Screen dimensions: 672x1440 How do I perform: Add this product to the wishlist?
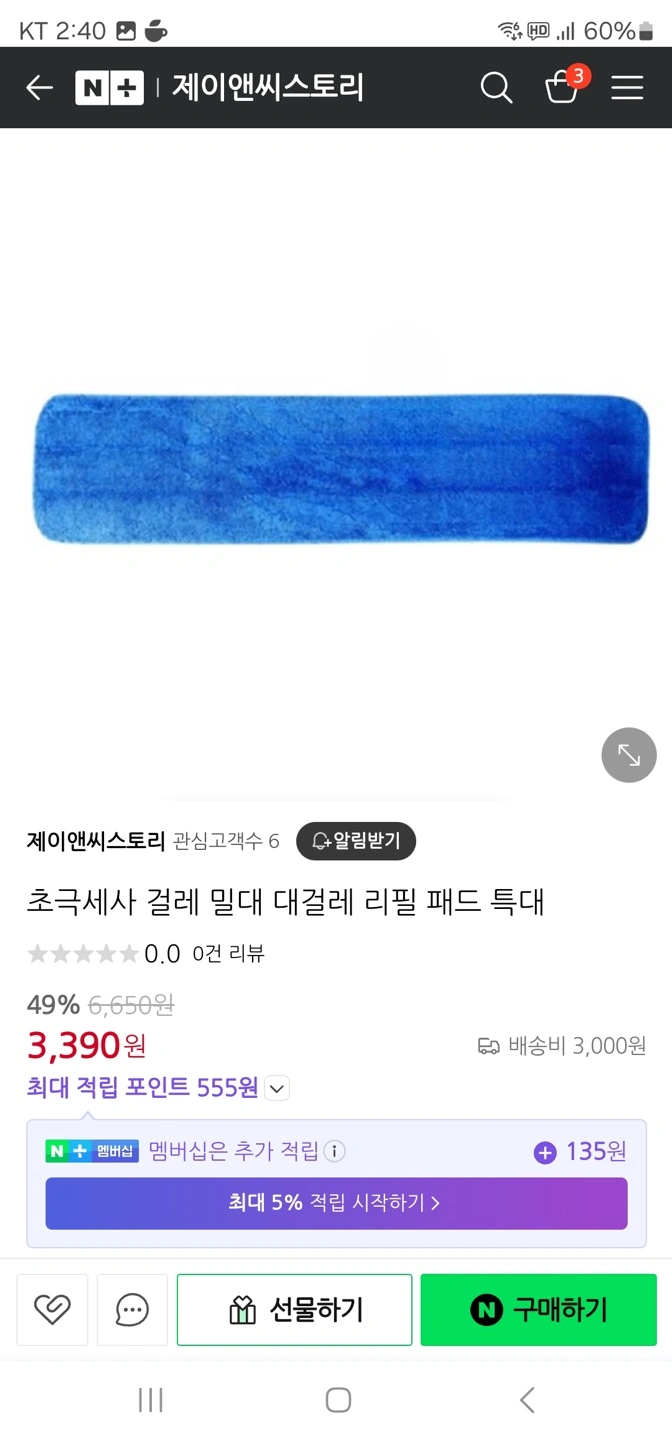pyautogui.click(x=52, y=1309)
